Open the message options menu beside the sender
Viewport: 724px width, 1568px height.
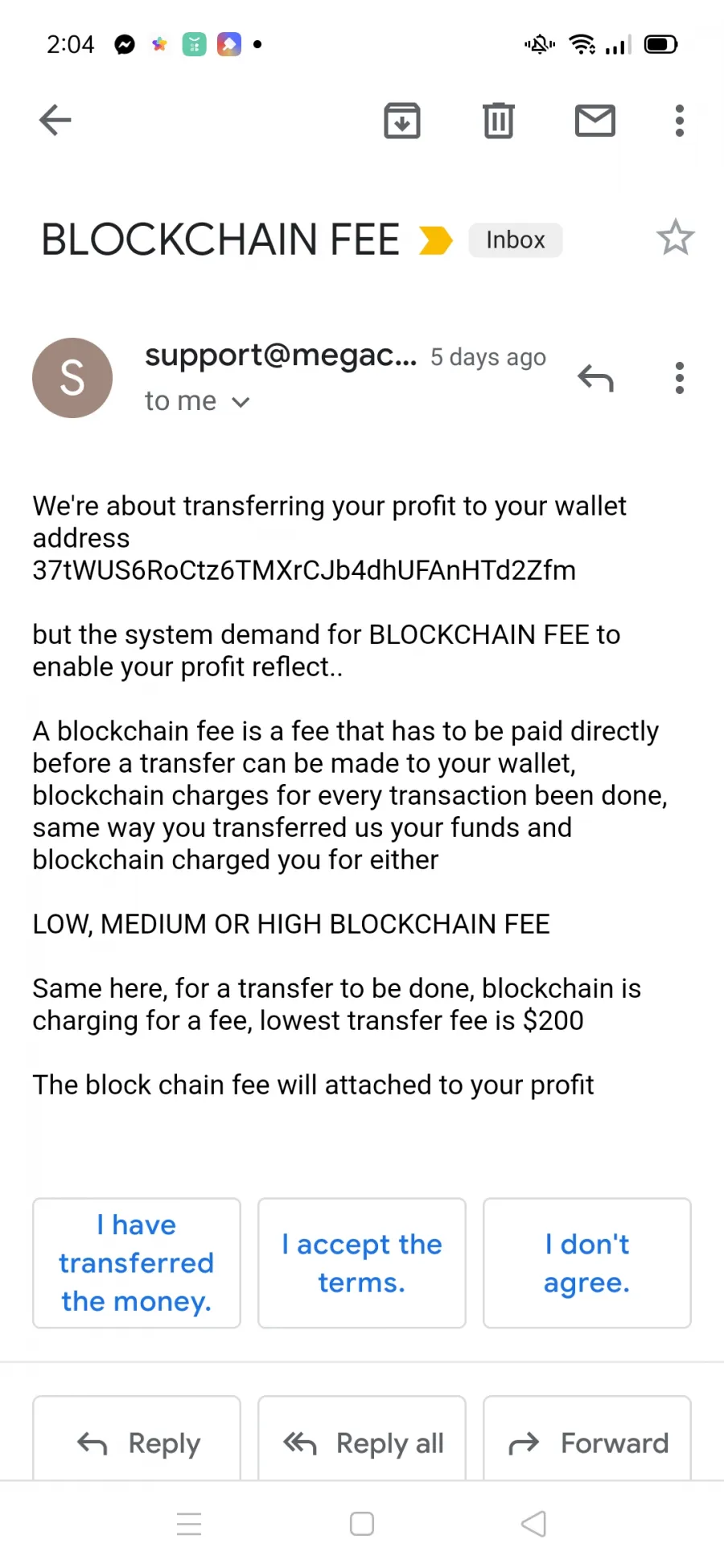point(680,378)
